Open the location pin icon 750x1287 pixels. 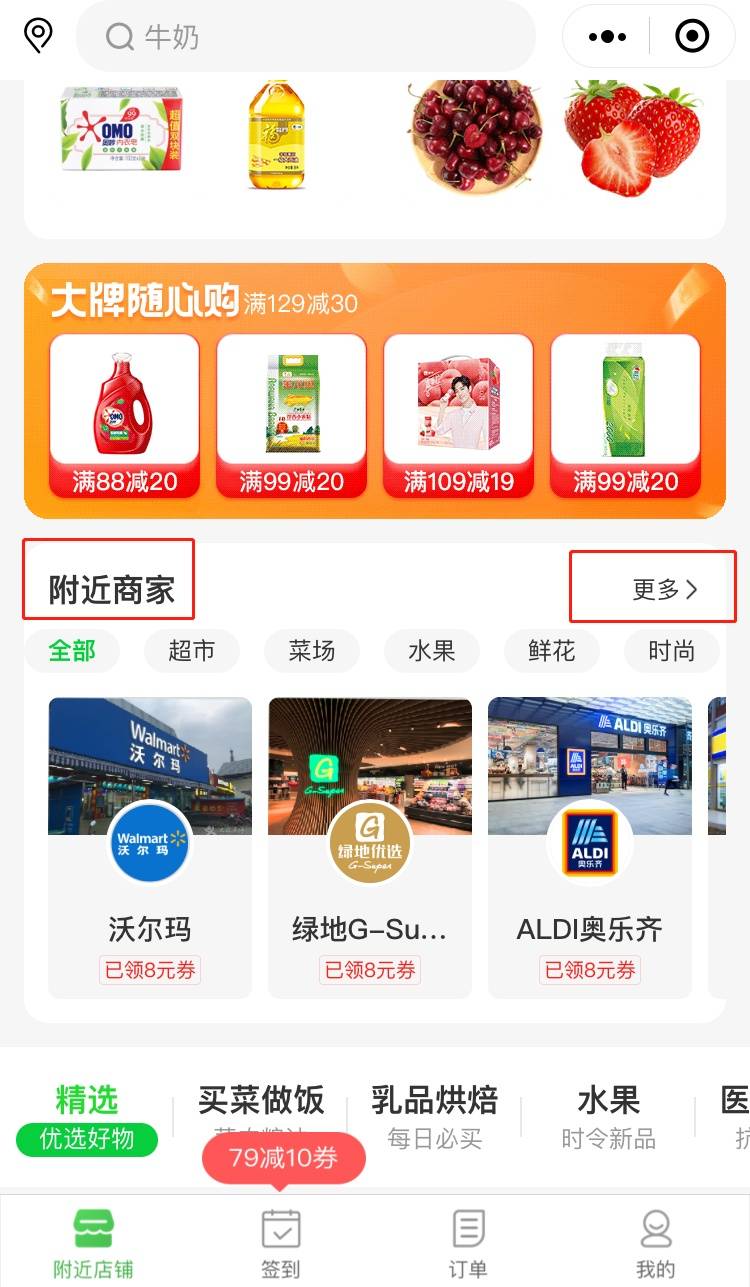pyautogui.click(x=38, y=36)
